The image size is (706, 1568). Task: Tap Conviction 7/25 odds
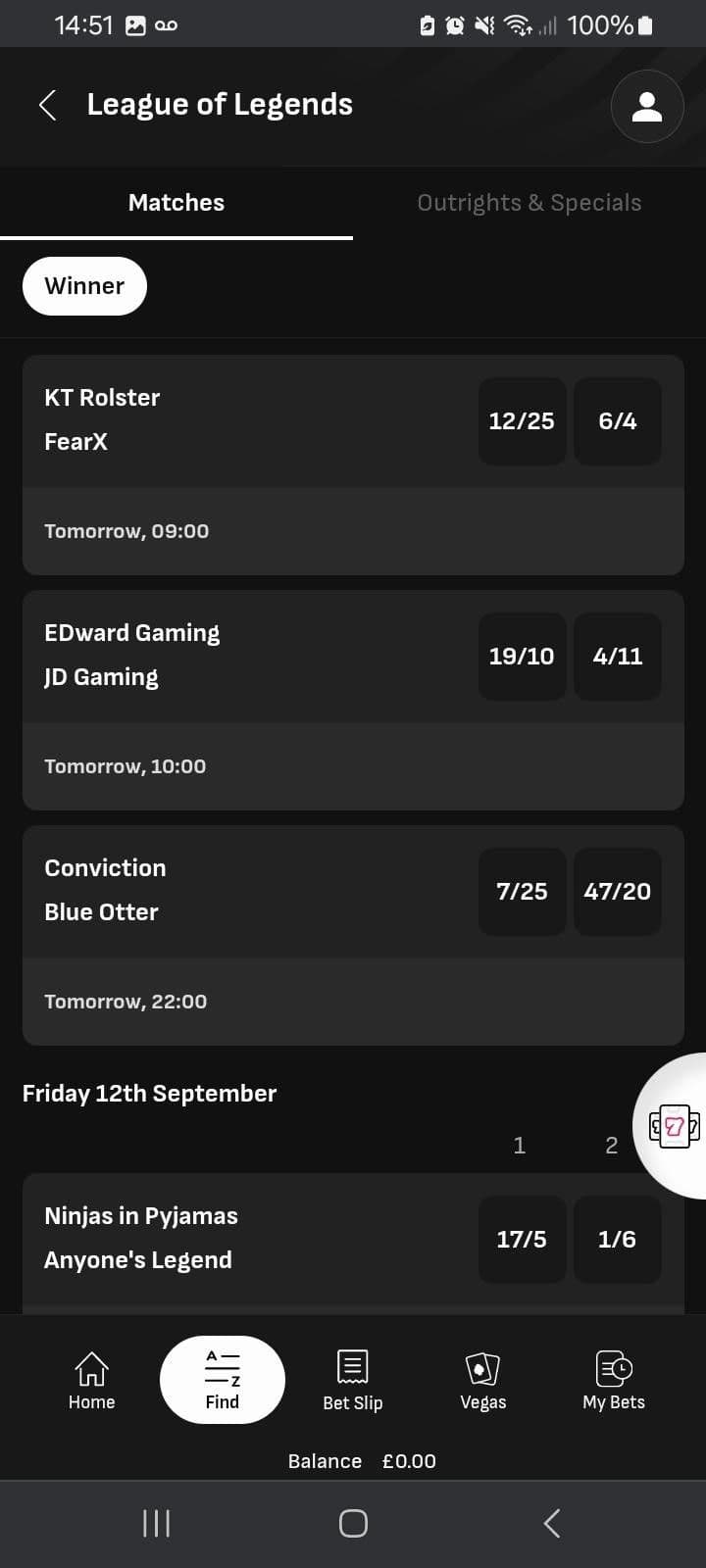click(x=522, y=891)
